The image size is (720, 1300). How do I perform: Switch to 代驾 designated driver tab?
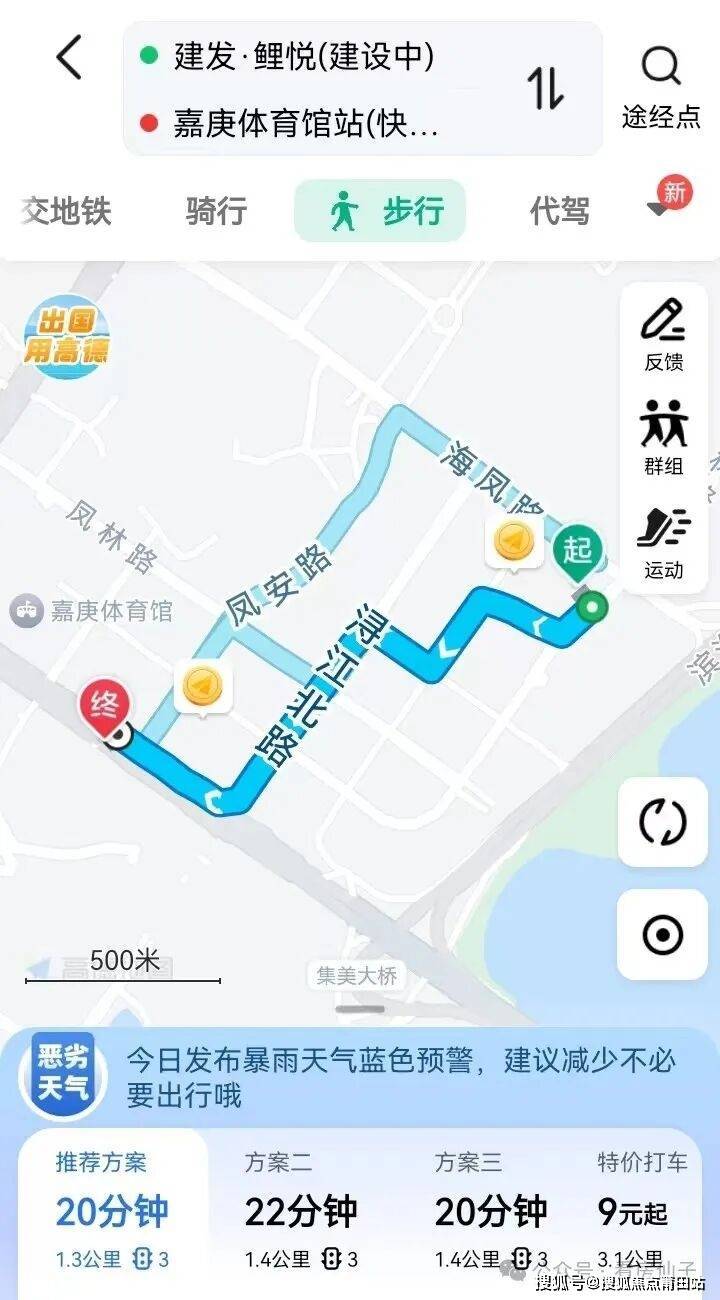coord(559,211)
